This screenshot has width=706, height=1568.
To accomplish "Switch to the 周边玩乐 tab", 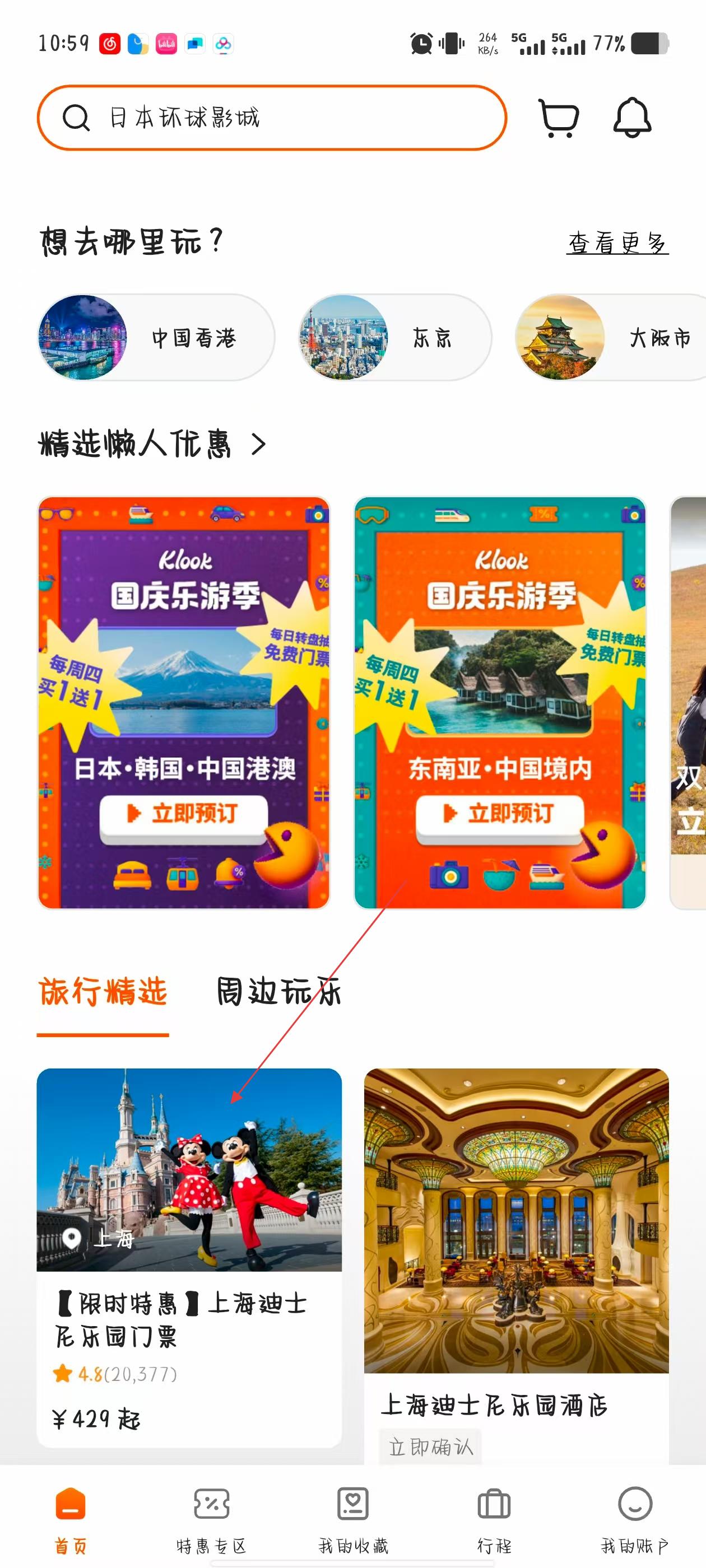I will (278, 992).
